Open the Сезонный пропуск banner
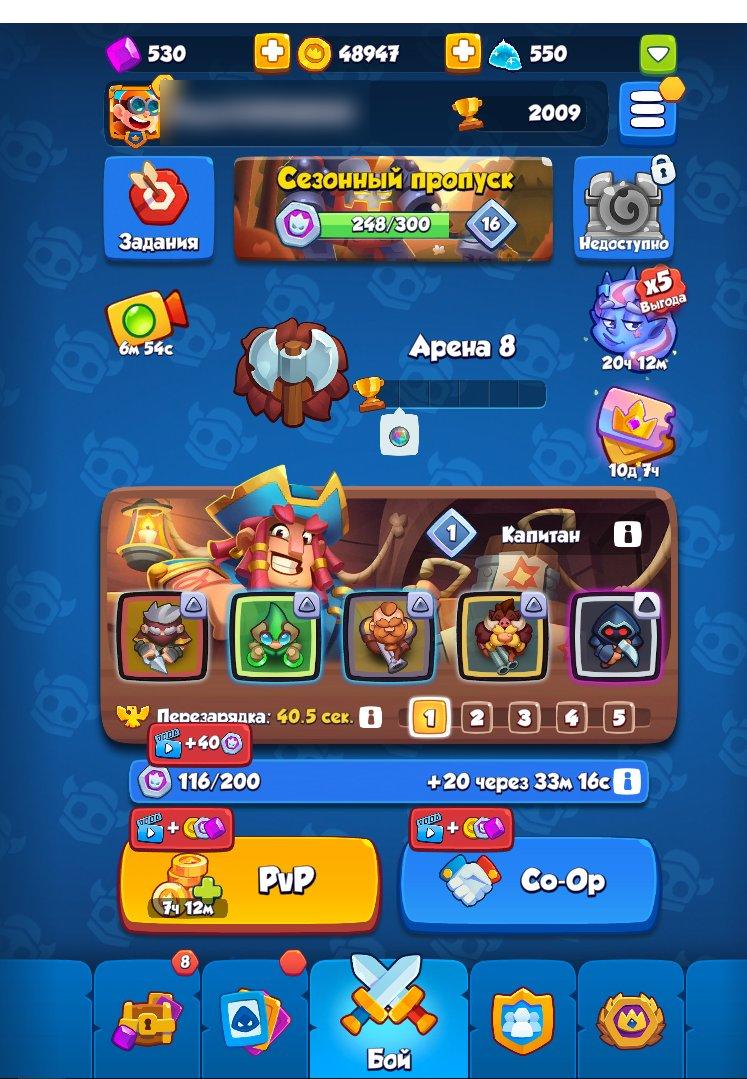747x1079 pixels. coord(393,209)
